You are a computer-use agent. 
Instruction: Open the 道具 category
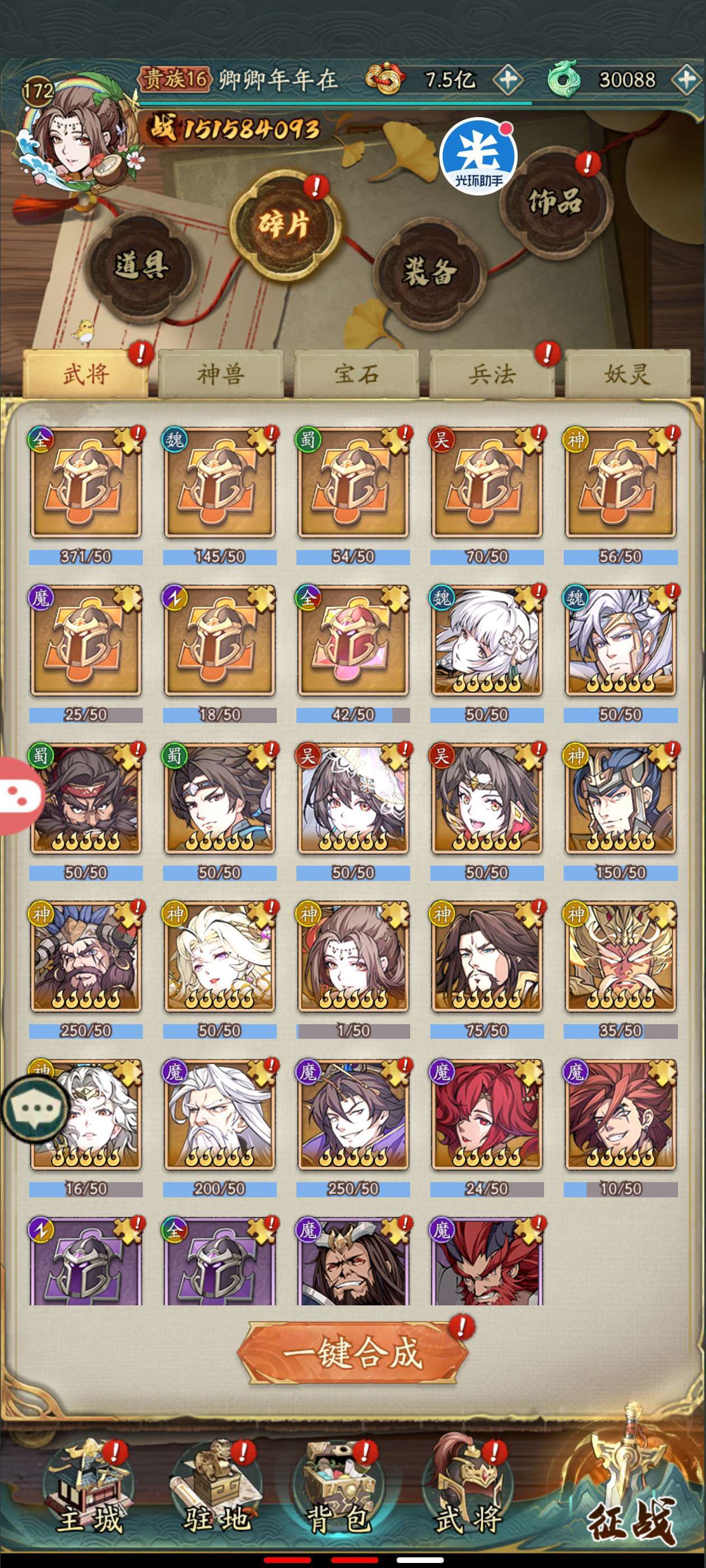point(141,265)
